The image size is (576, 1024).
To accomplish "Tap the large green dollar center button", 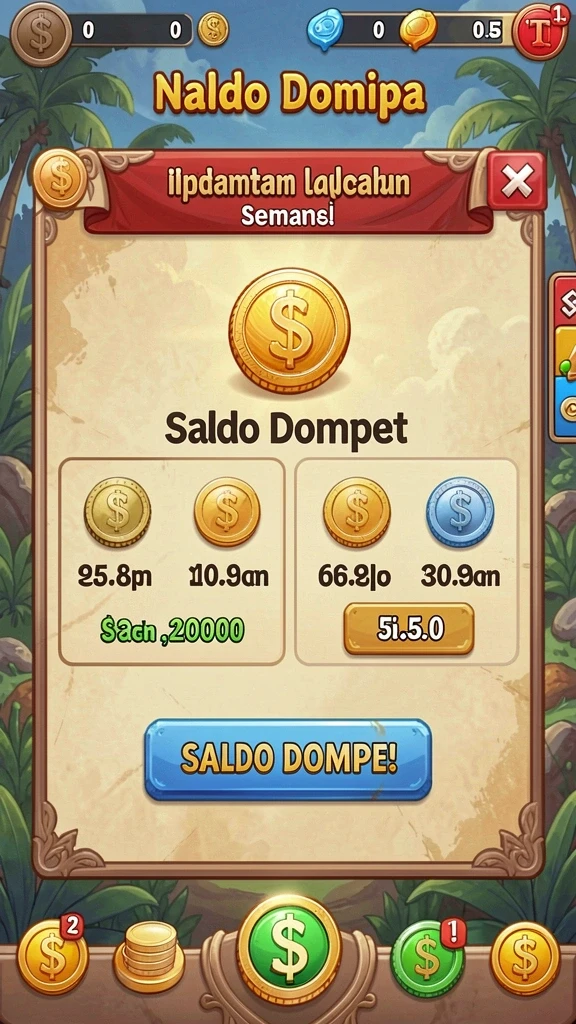I will click(289, 950).
